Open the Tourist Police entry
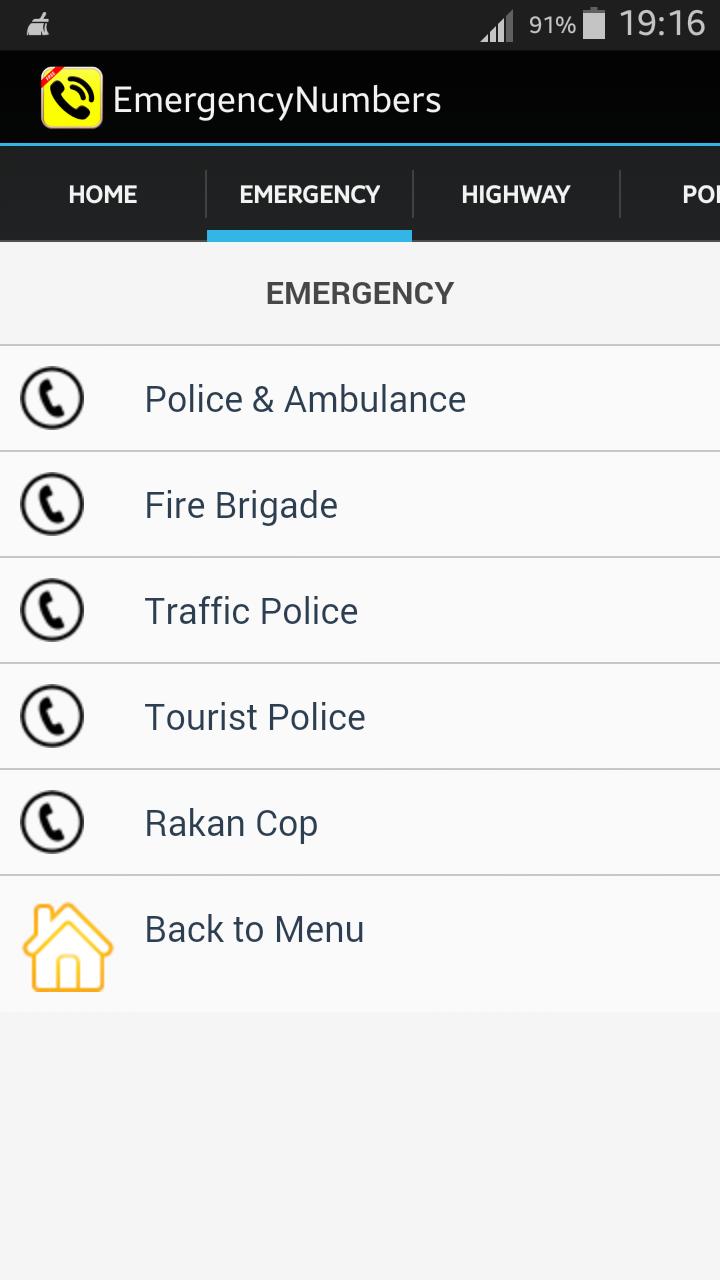 (255, 716)
